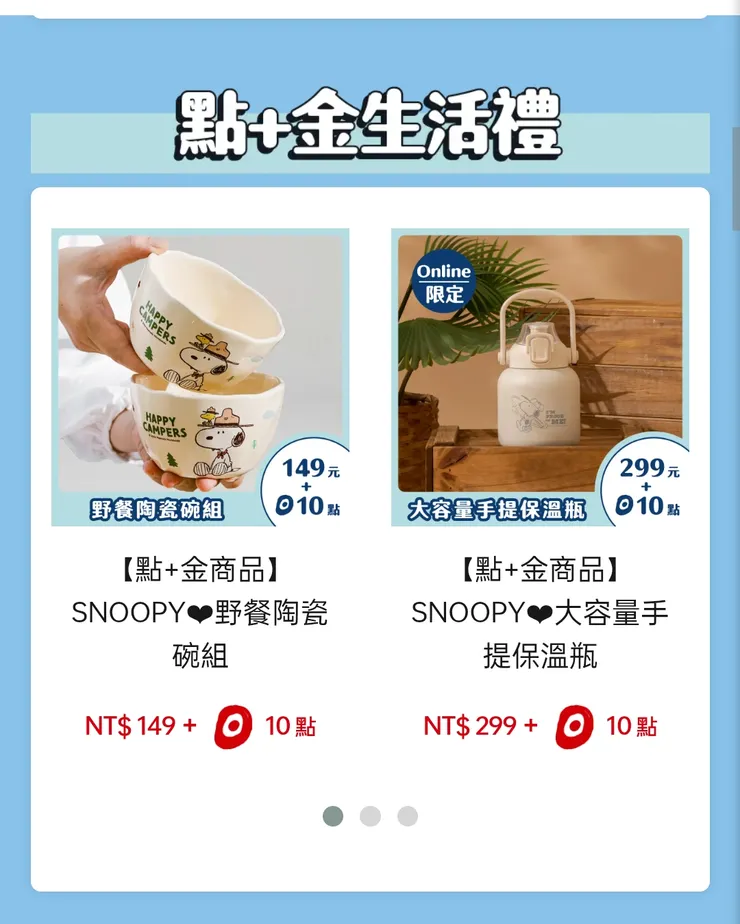Click the 野餐陶瓷碗組 label button
The height and width of the screenshot is (924, 740).
155,507
